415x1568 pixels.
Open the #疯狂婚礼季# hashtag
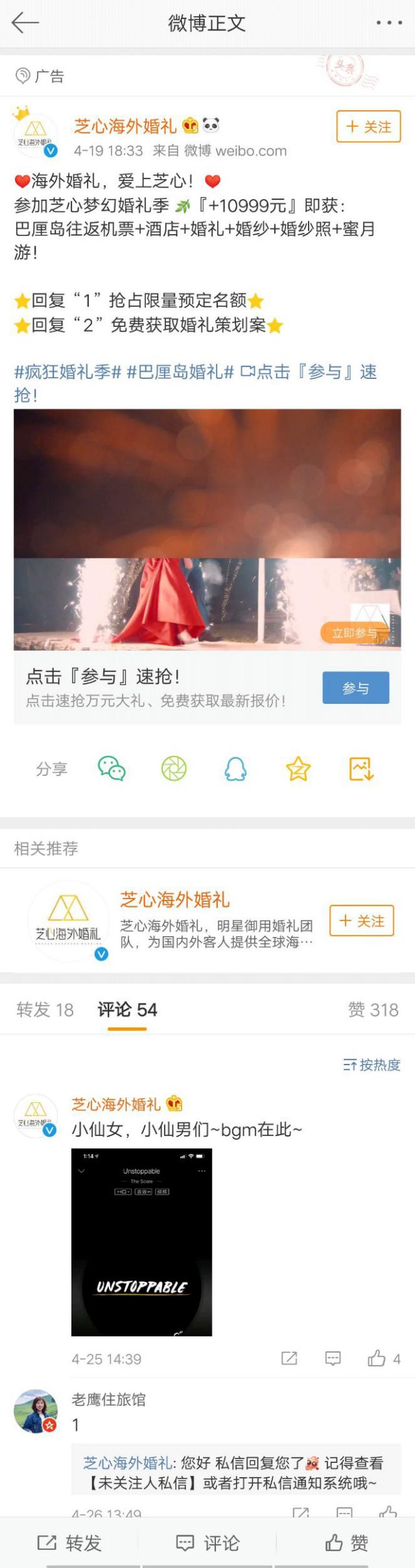coord(68,372)
